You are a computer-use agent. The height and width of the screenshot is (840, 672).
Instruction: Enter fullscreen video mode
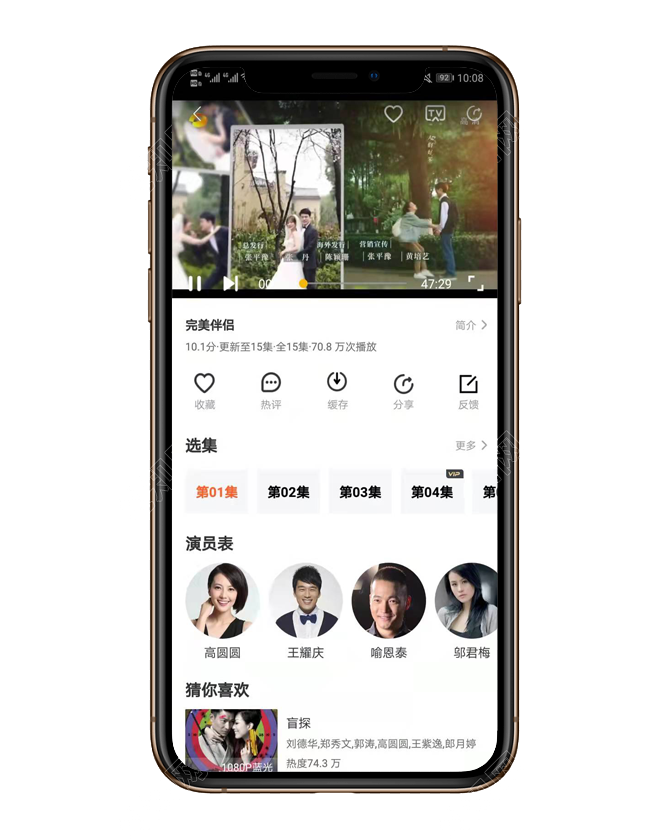(x=476, y=284)
